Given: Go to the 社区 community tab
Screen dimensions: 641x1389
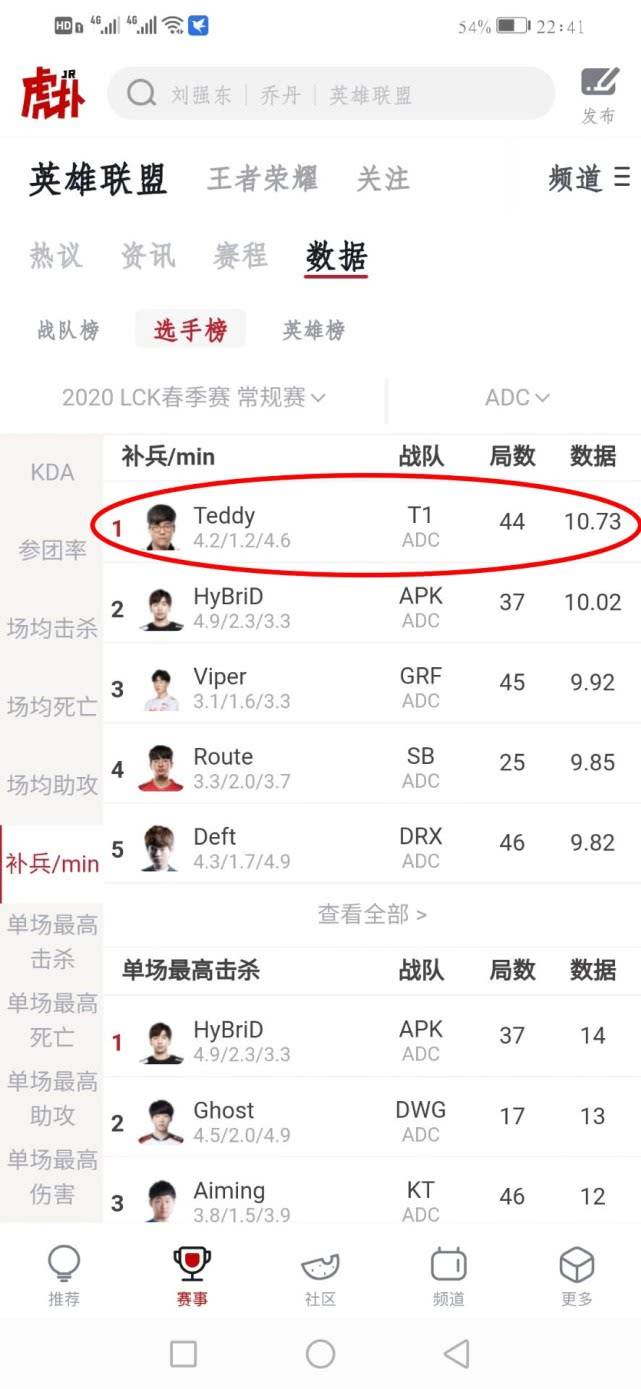Looking at the screenshot, I should click(320, 1278).
